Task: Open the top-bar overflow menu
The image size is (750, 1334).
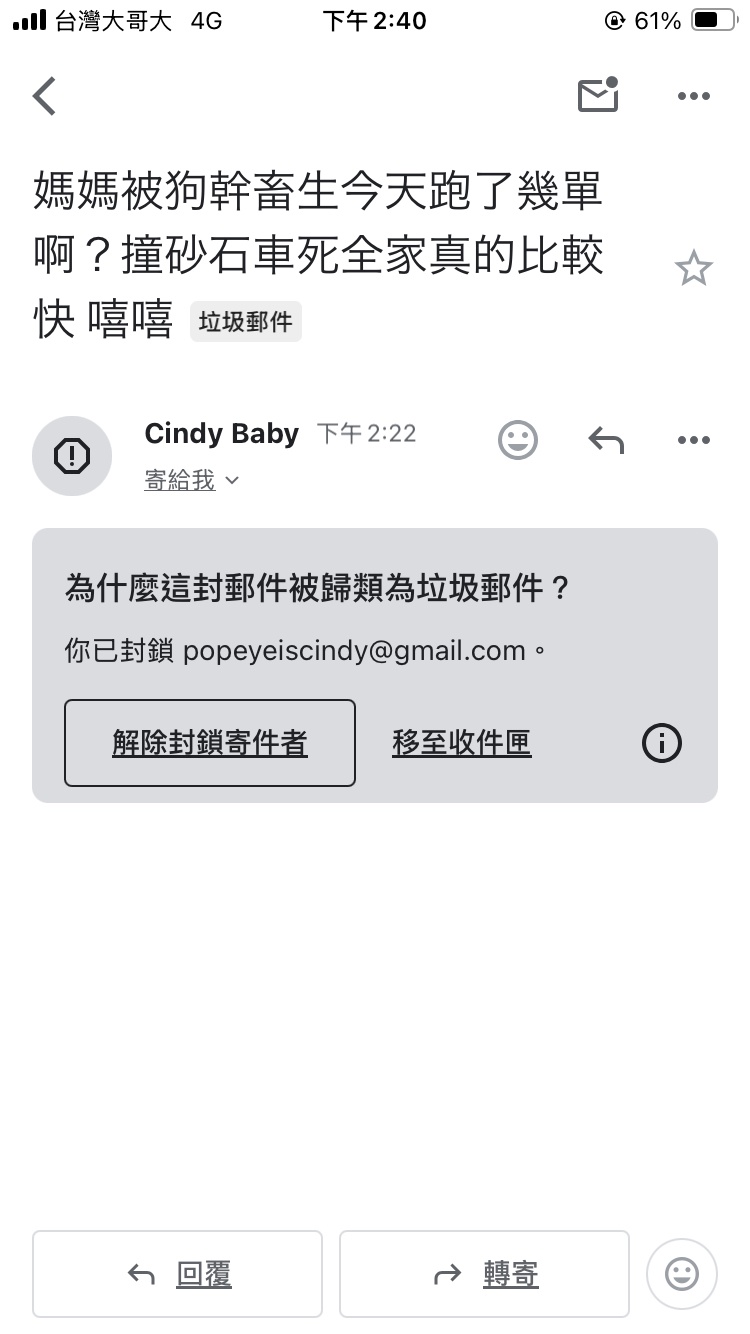Action: 693,96
